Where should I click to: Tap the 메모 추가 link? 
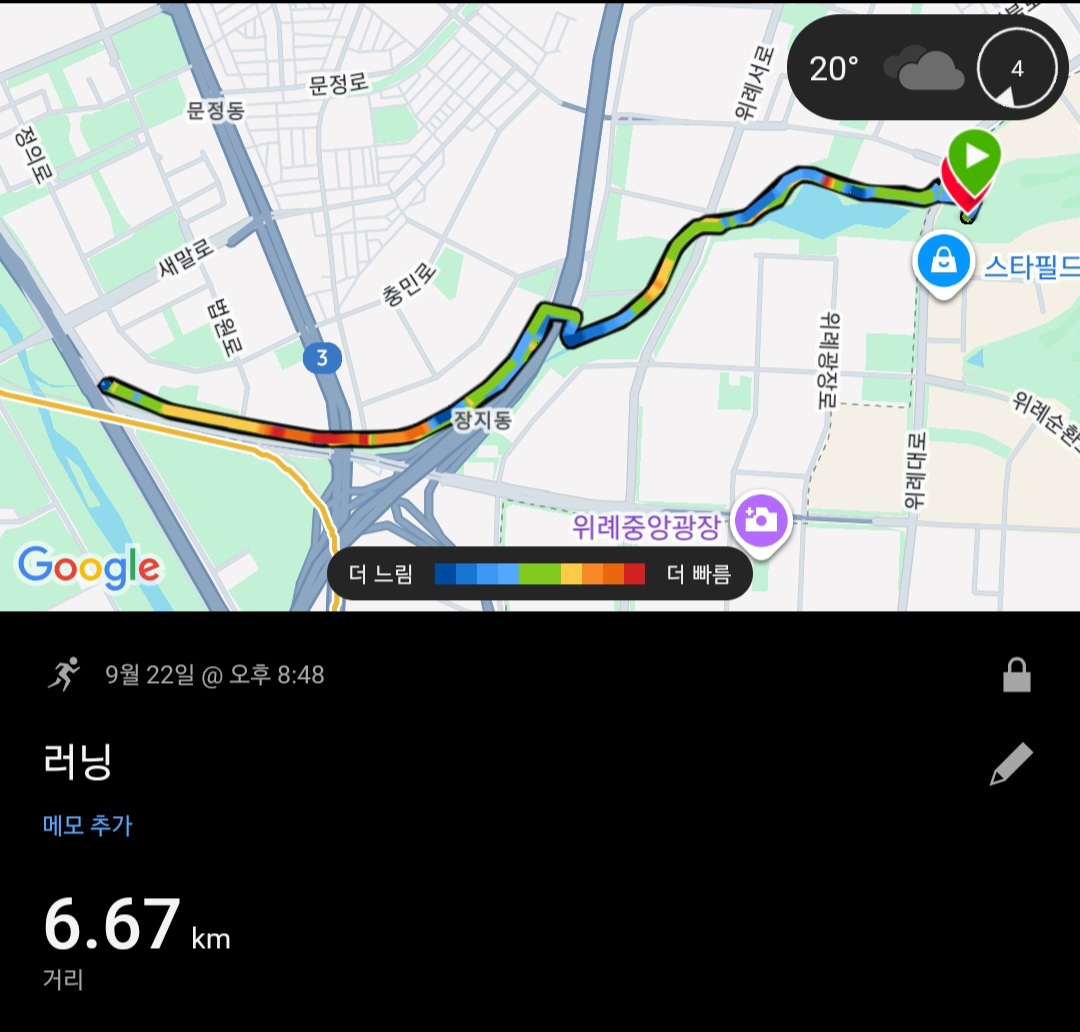click(88, 826)
